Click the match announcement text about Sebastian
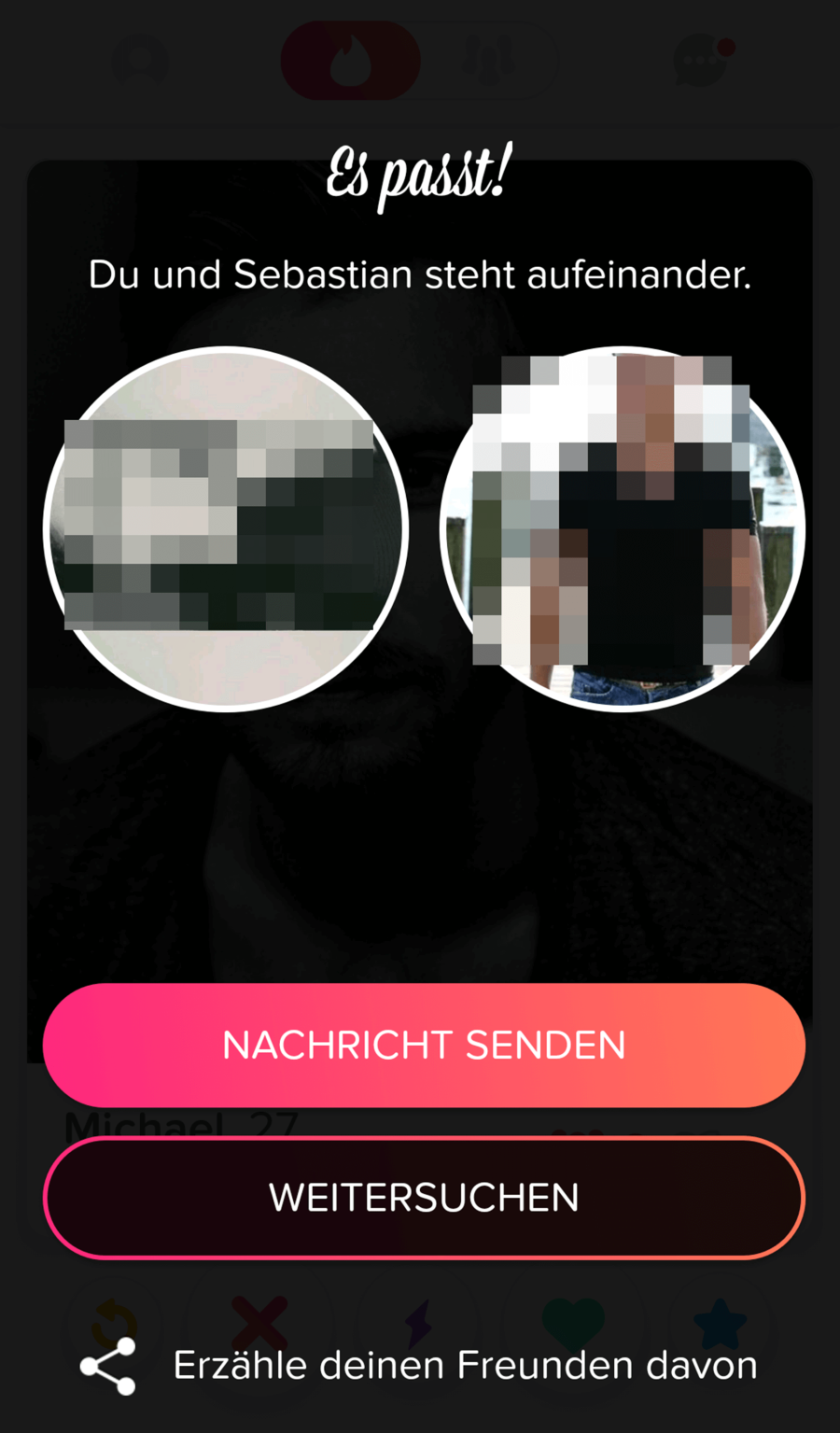This screenshot has height=1433, width=840. pyautogui.click(x=420, y=274)
